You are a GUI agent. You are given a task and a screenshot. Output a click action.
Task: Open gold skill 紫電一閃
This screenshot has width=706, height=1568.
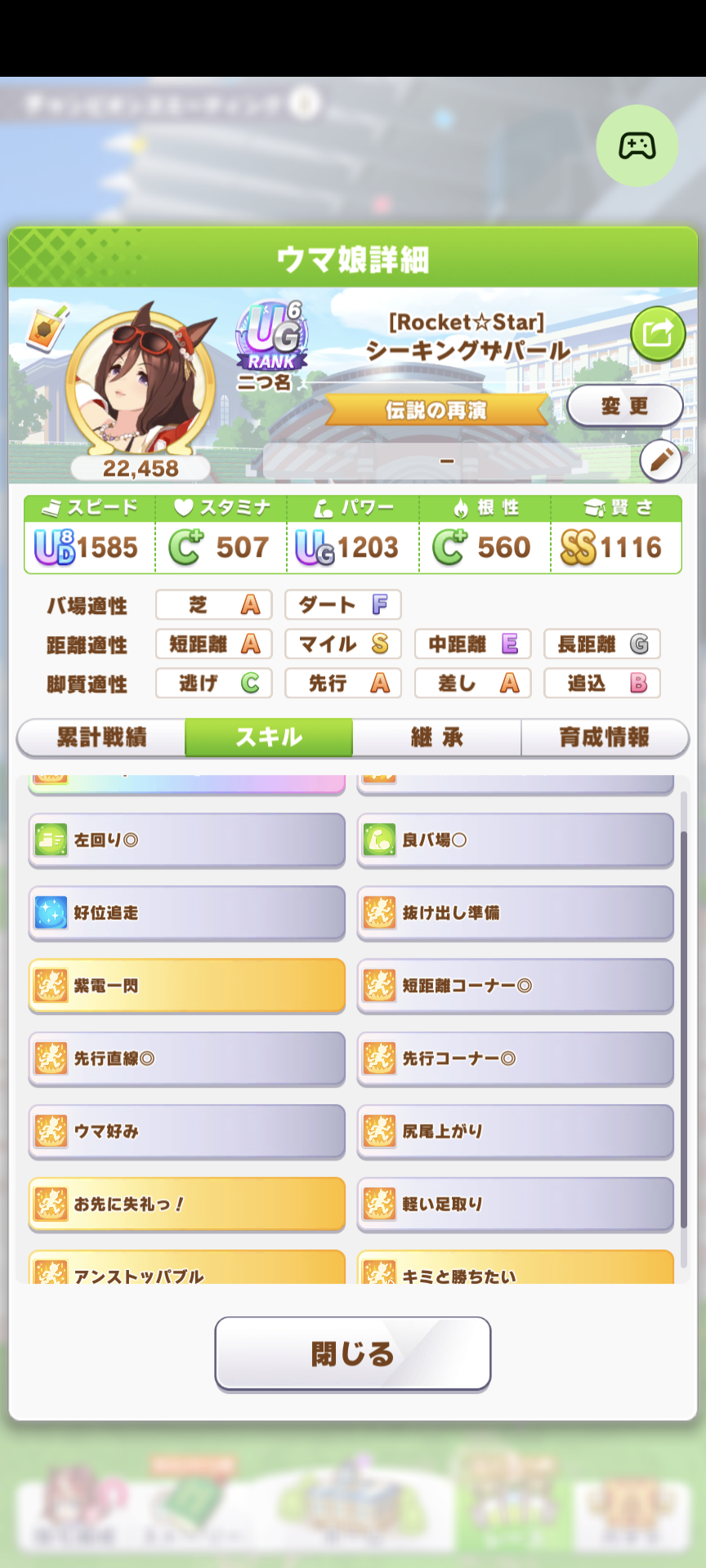click(187, 986)
